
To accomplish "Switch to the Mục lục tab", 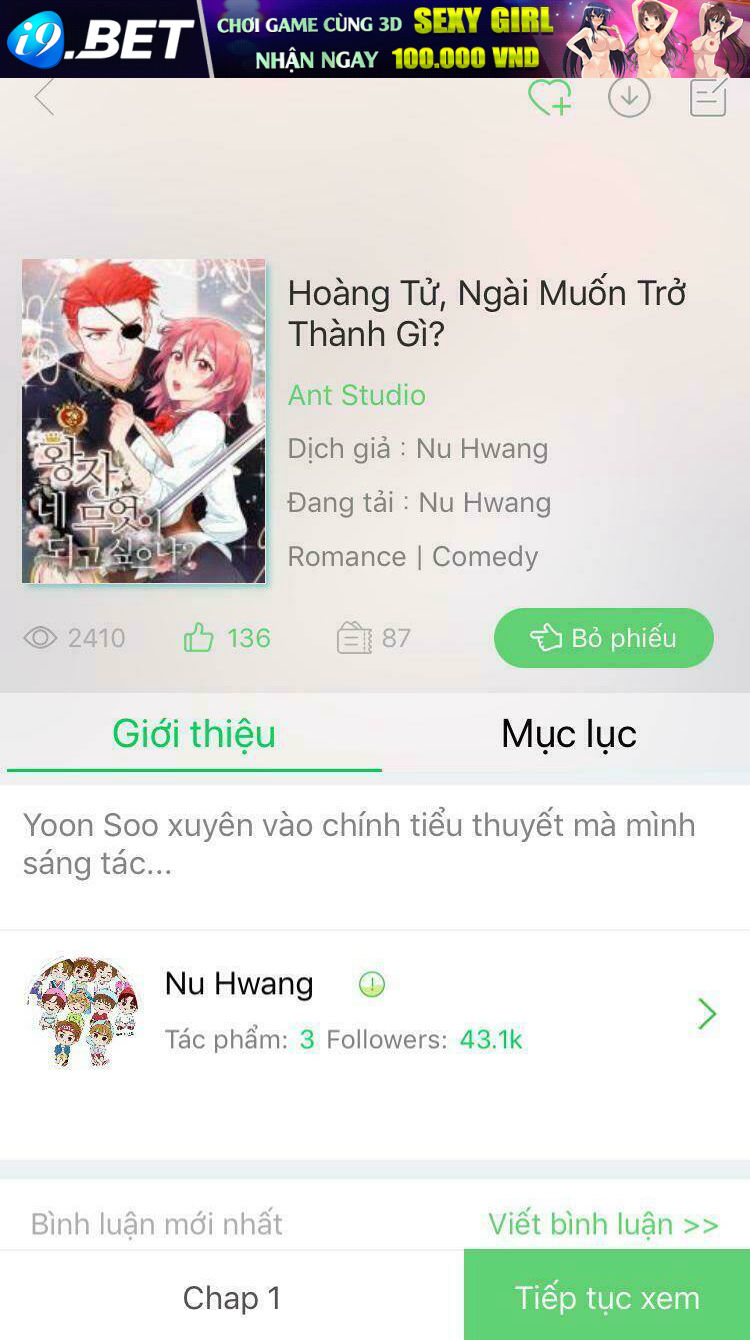I will click(568, 734).
